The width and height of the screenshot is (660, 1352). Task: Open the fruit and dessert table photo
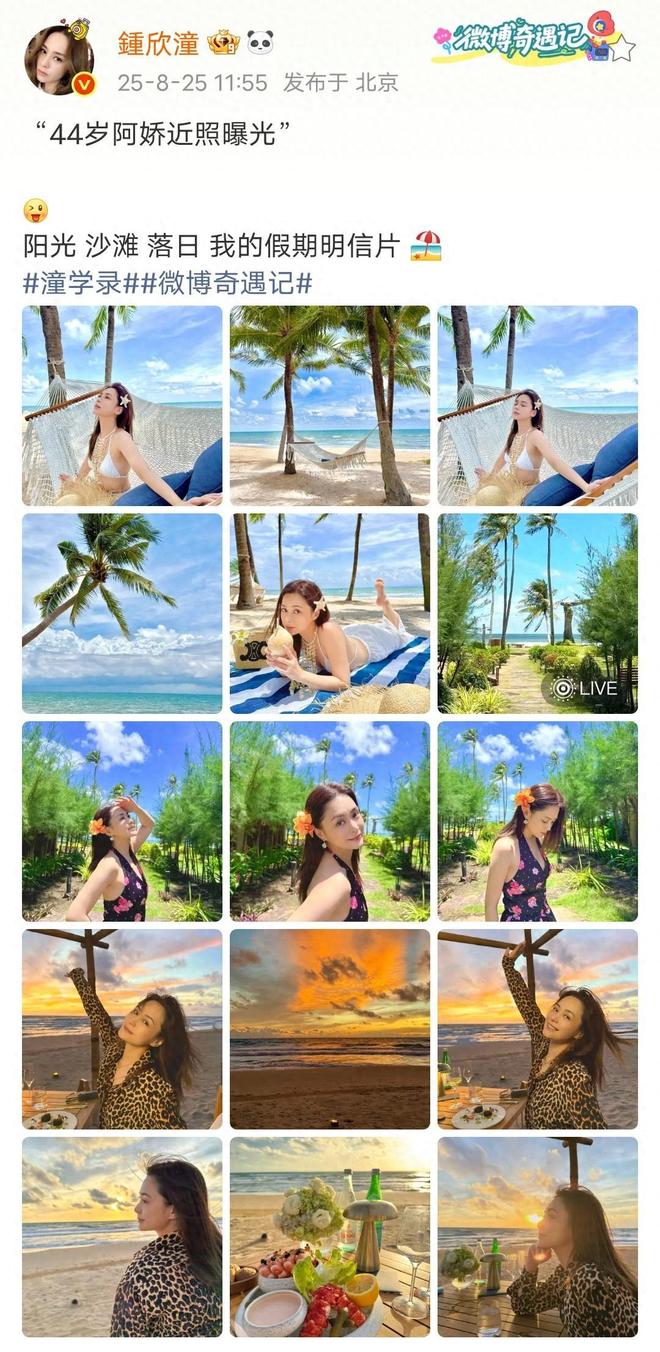330,1236
